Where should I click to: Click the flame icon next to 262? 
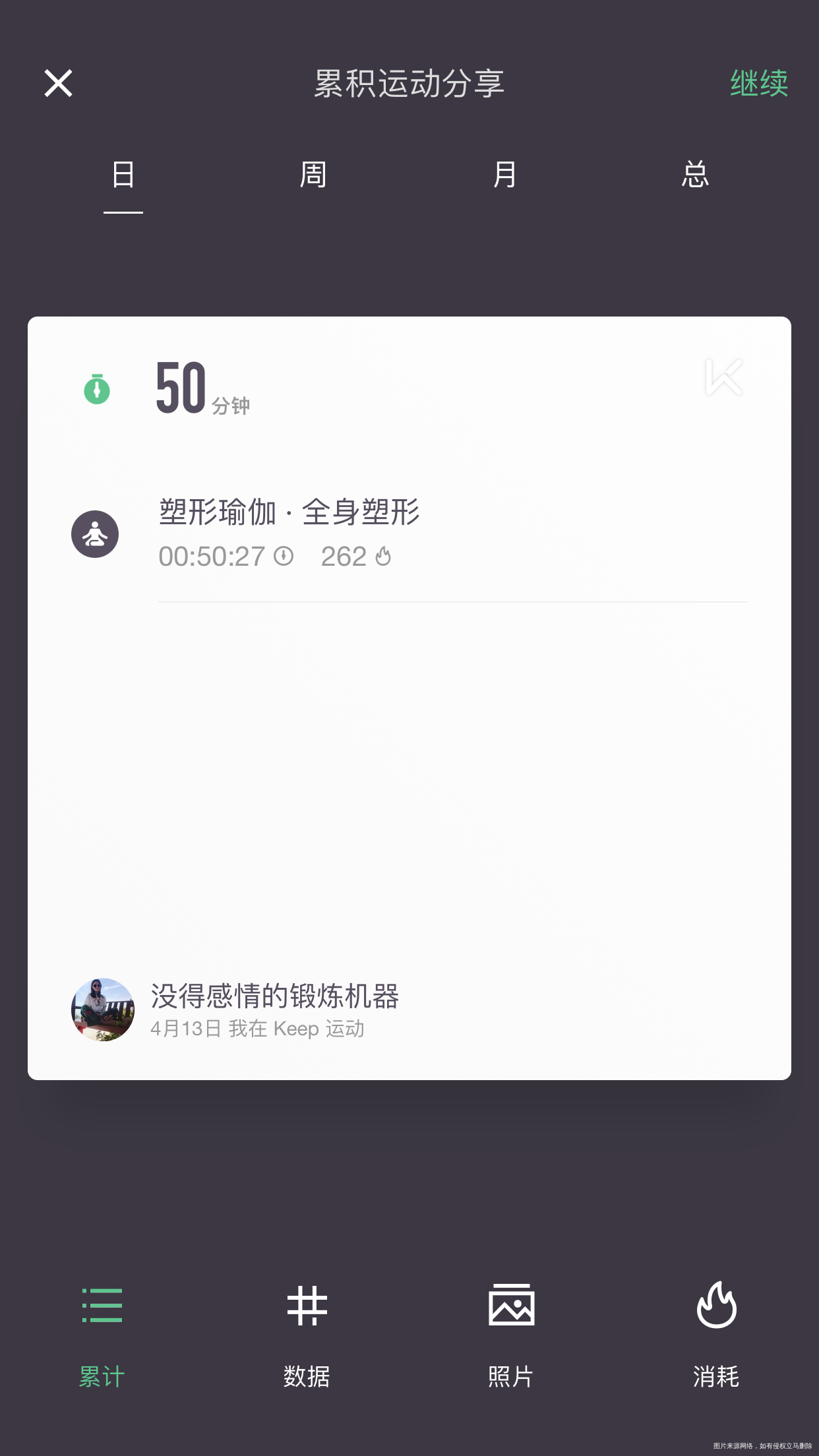pos(382,556)
